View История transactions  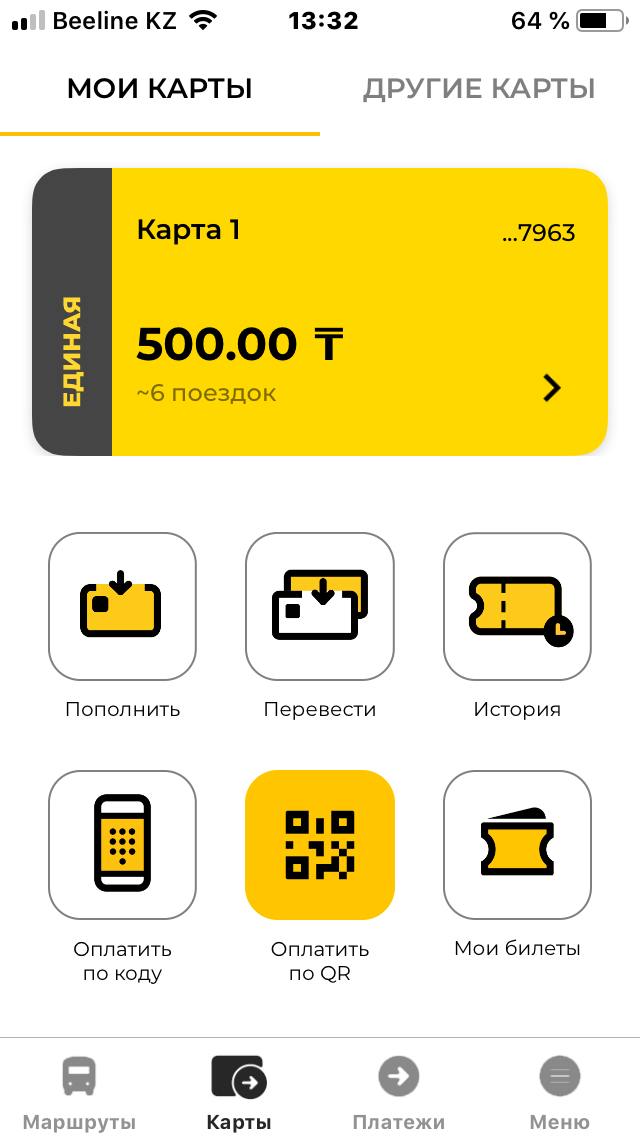(x=517, y=607)
